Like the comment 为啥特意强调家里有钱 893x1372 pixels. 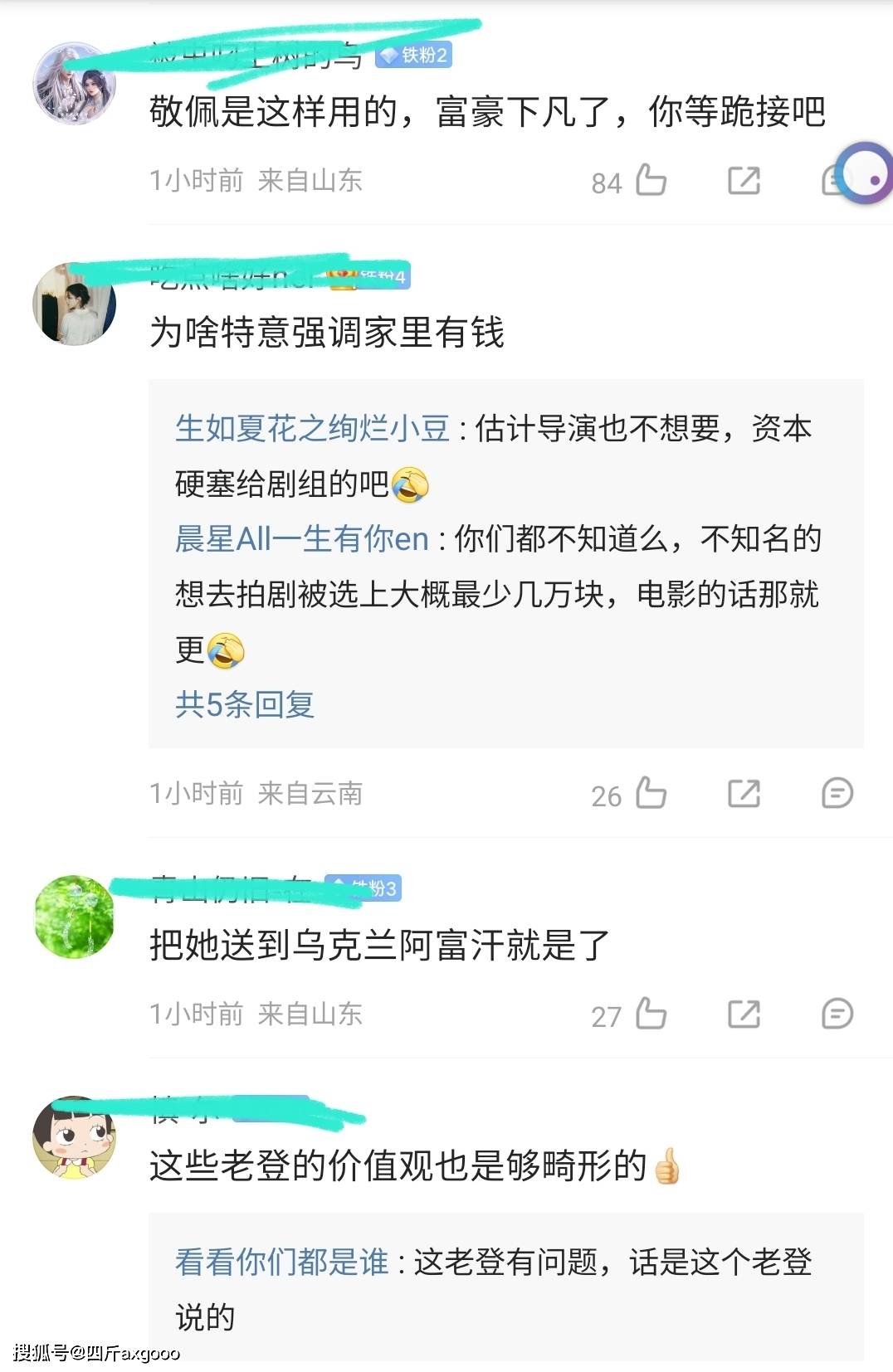(x=650, y=793)
